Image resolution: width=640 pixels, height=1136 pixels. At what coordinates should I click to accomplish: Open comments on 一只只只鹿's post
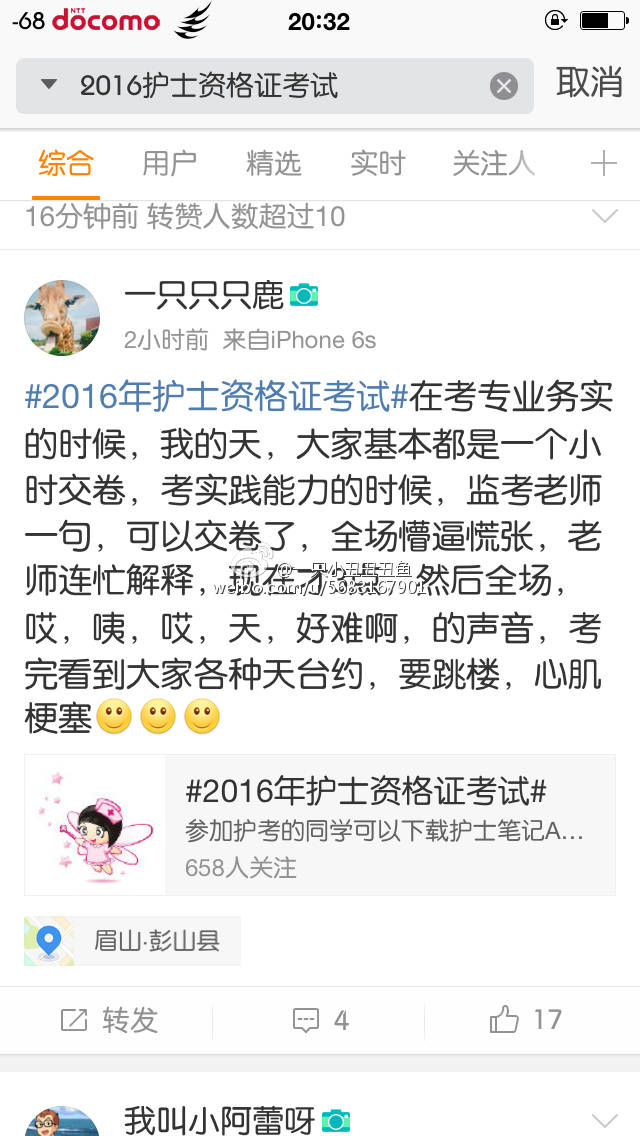coord(320,1020)
